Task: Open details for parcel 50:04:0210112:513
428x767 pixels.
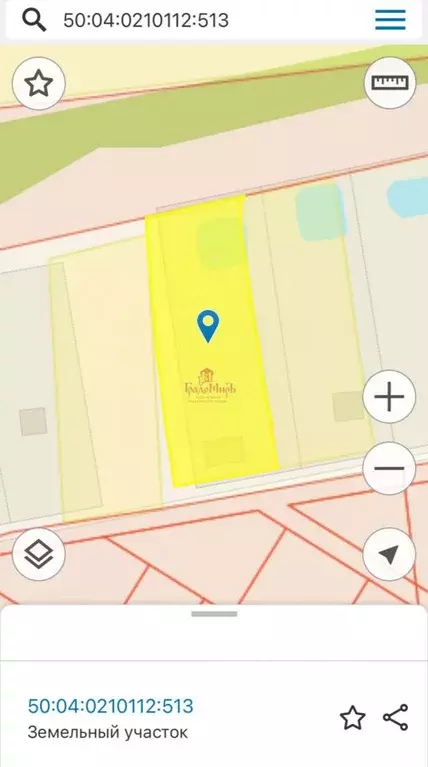Action: (x=111, y=706)
